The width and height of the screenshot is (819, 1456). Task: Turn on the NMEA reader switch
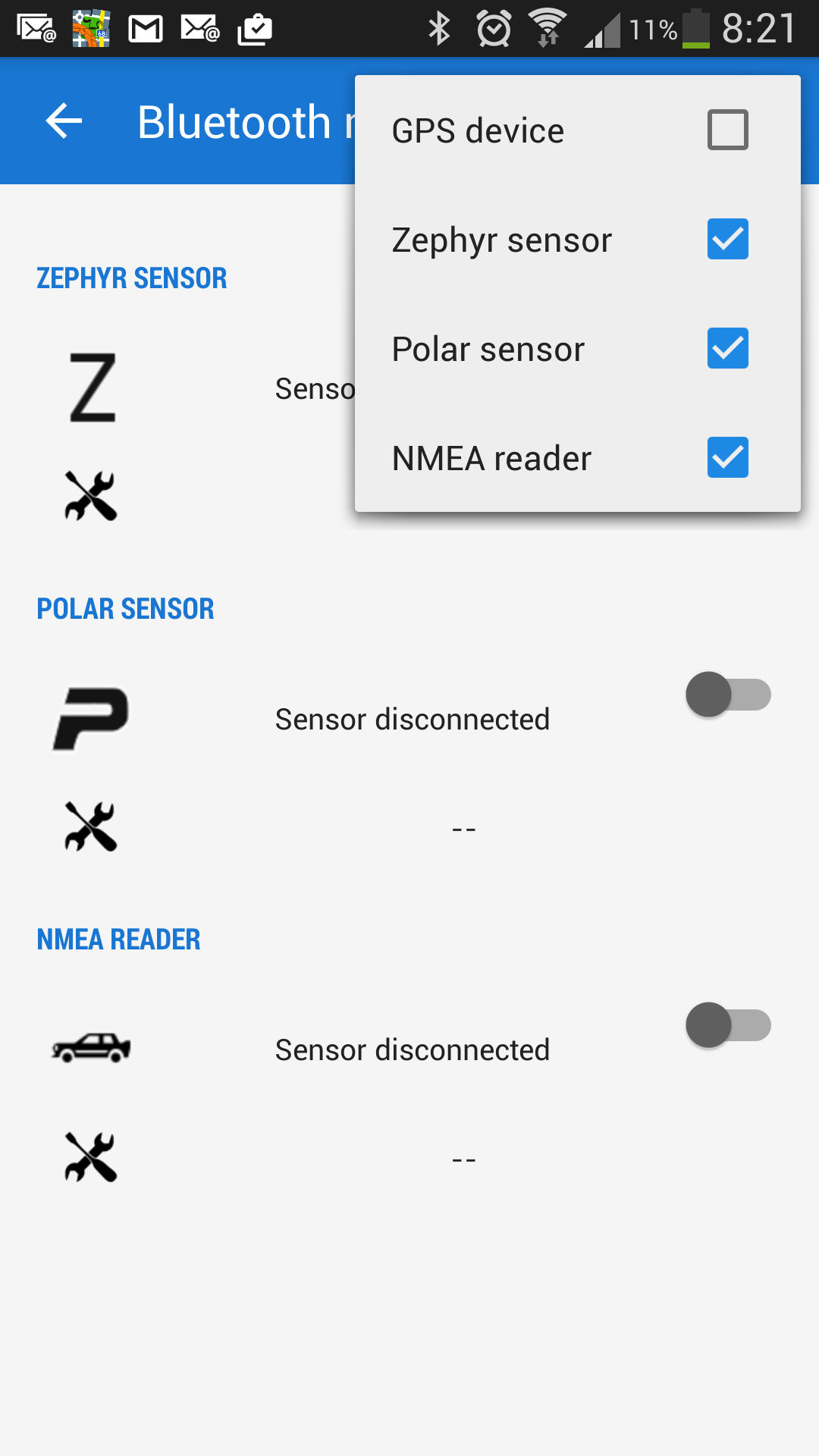727,1025
